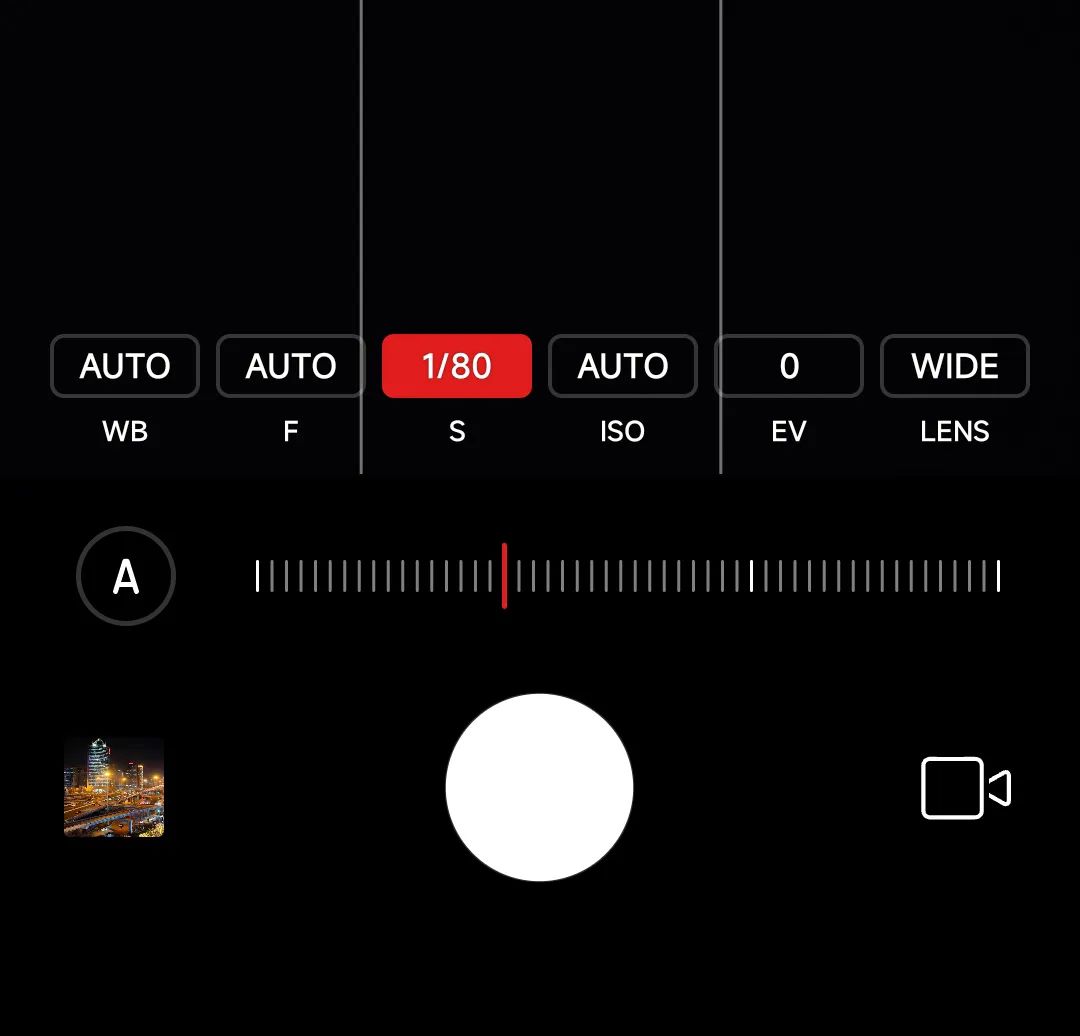Image resolution: width=1080 pixels, height=1036 pixels.
Task: Tap the shutter speed adjustment scale
Action: coord(628,576)
